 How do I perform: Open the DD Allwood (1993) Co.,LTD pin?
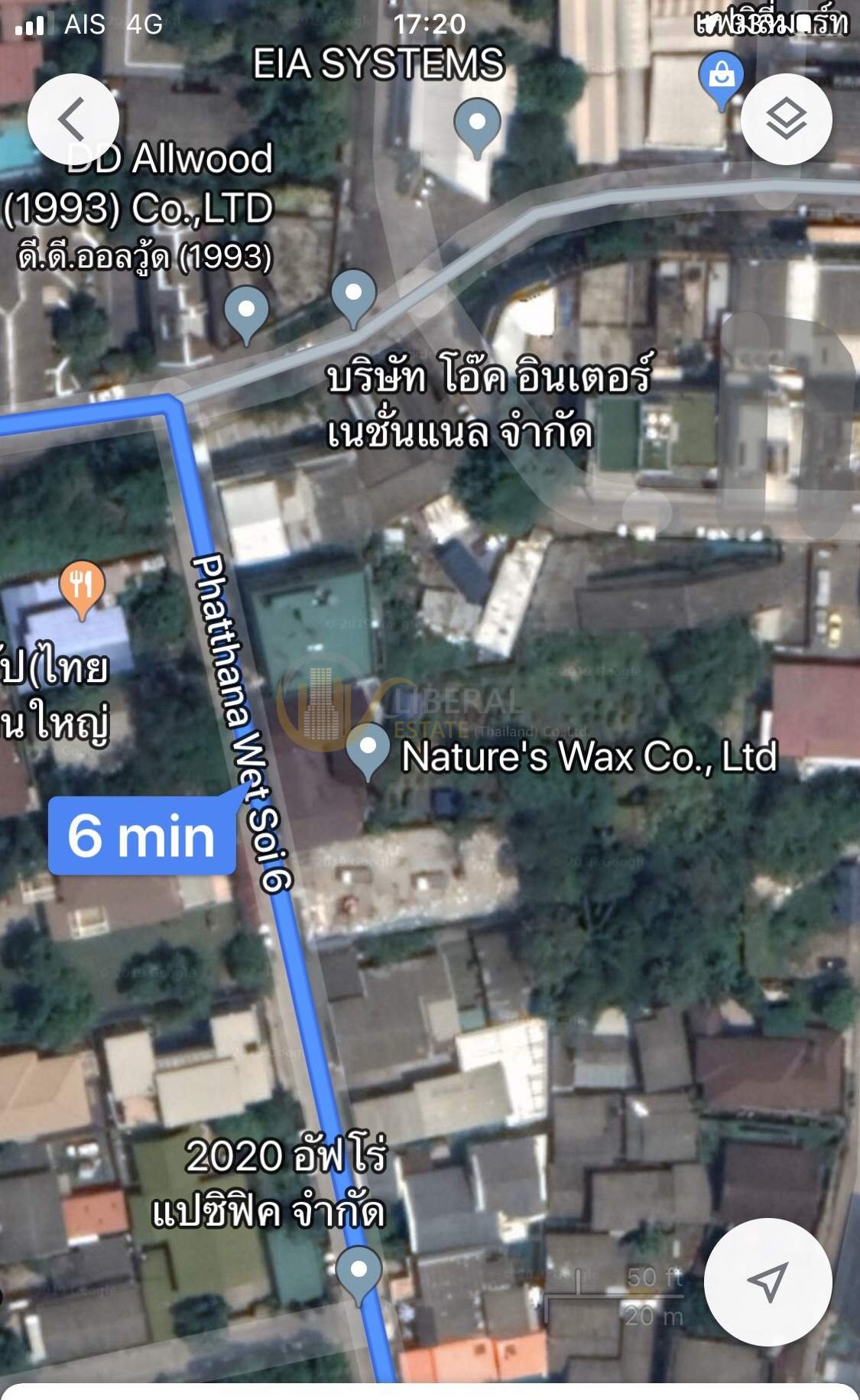(x=246, y=314)
